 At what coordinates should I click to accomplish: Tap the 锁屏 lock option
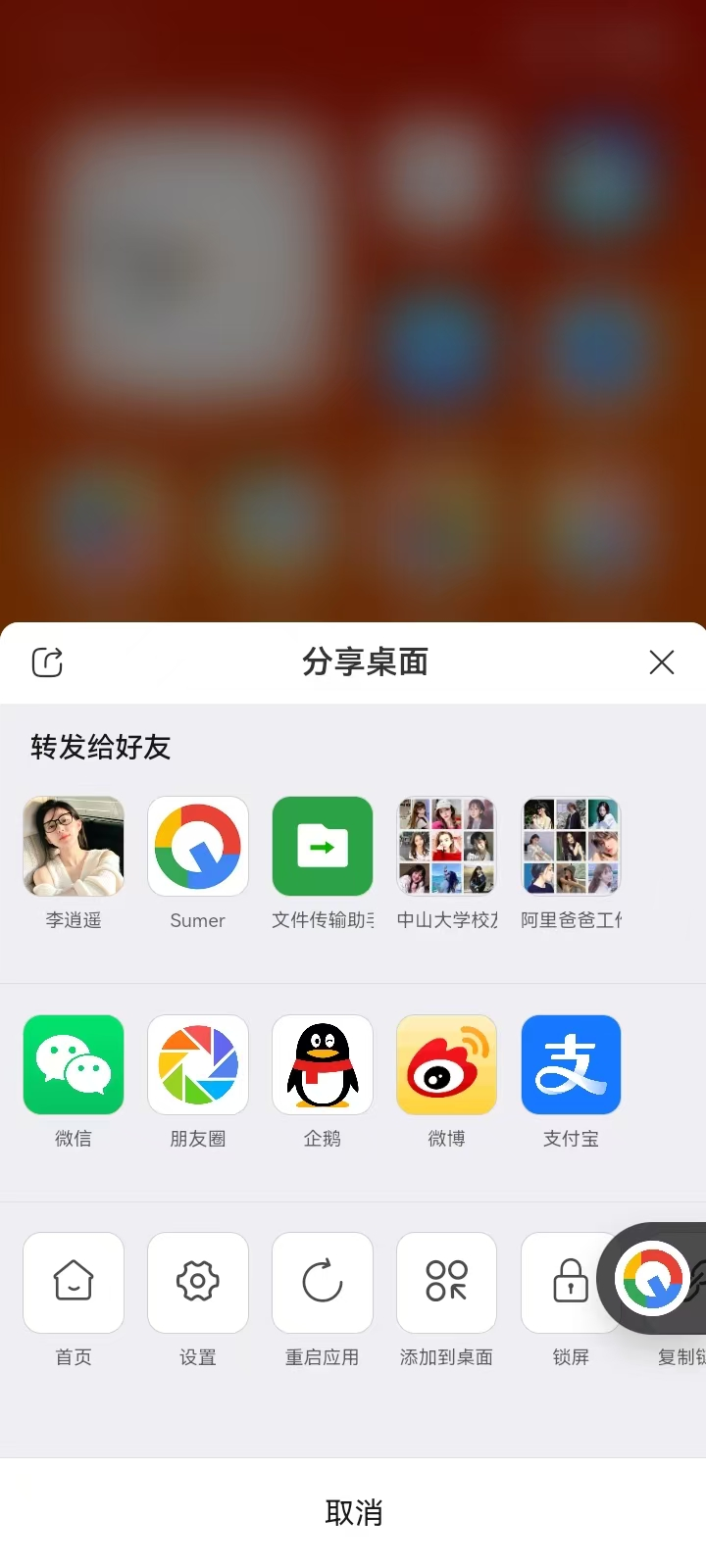(x=564, y=1283)
